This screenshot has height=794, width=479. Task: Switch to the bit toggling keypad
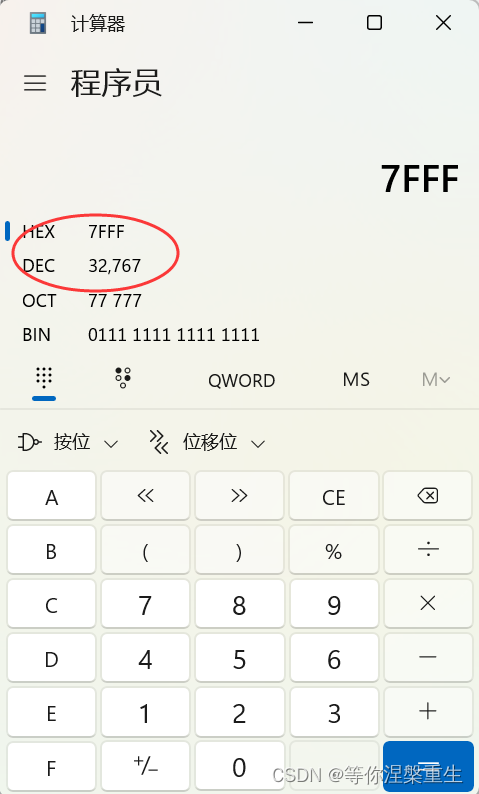(x=123, y=379)
